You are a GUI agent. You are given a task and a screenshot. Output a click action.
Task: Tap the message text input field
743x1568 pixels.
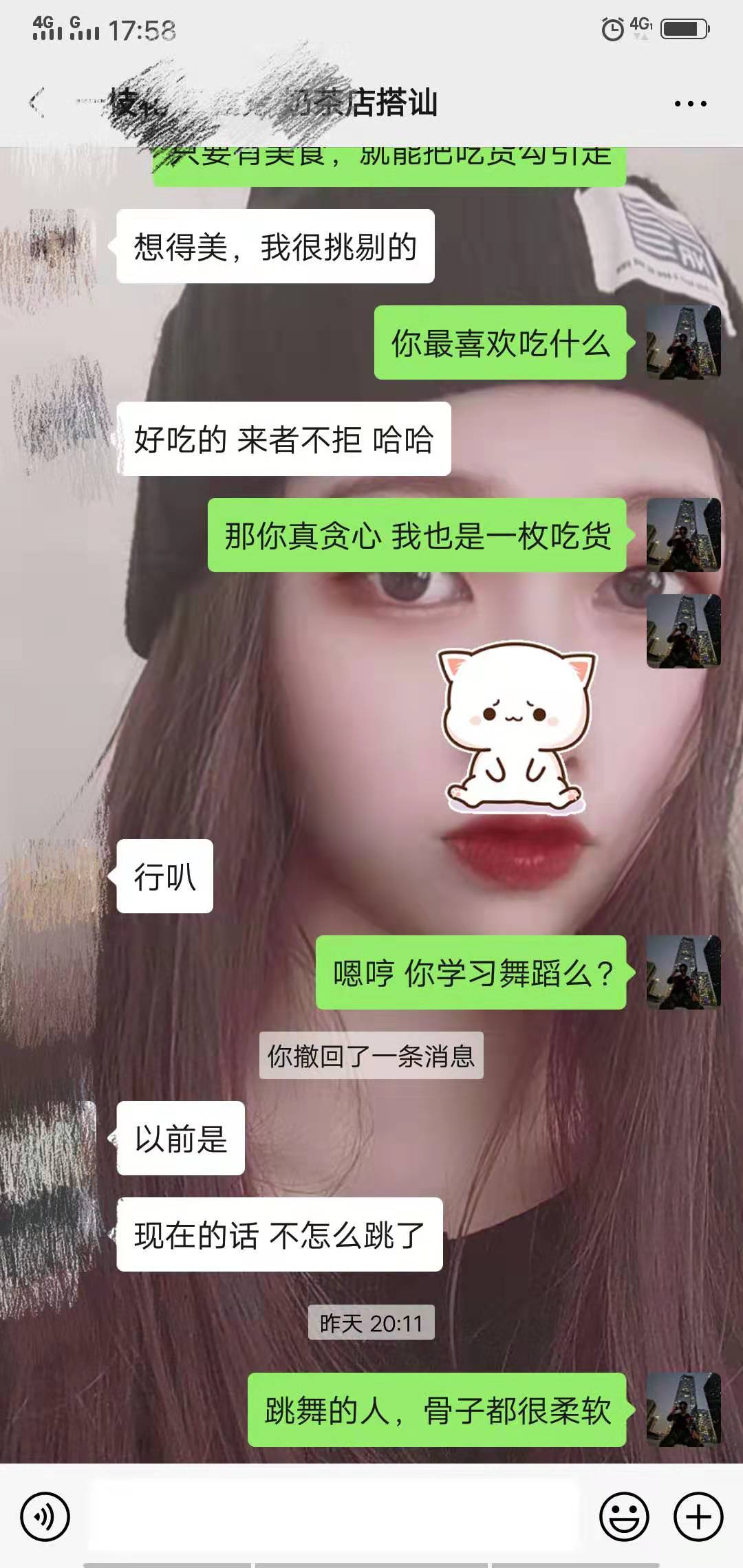(x=334, y=1516)
